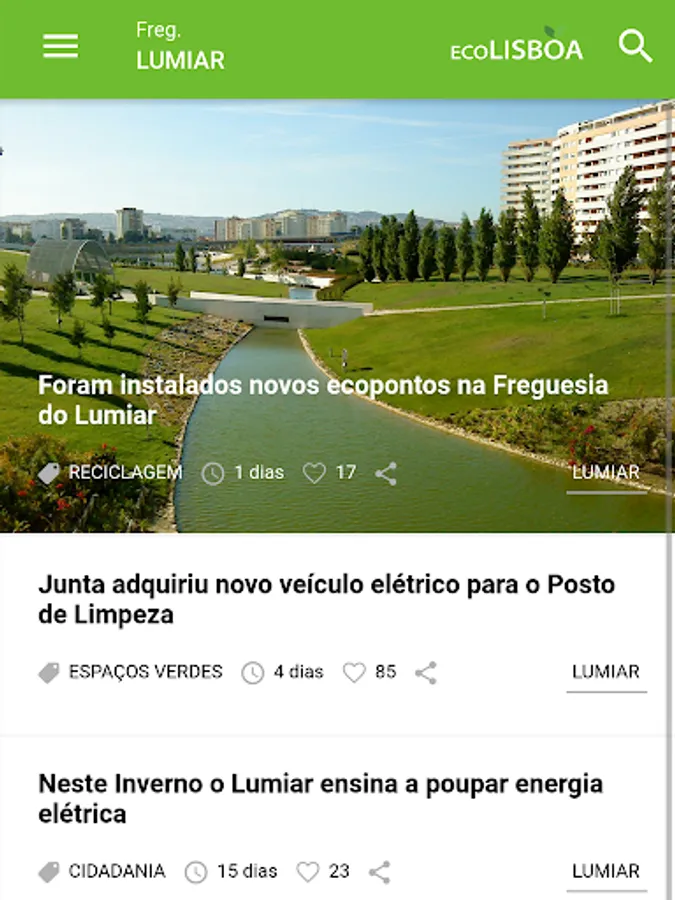
Task: Open the veículo elétrico article
Action: pyautogui.click(x=326, y=599)
